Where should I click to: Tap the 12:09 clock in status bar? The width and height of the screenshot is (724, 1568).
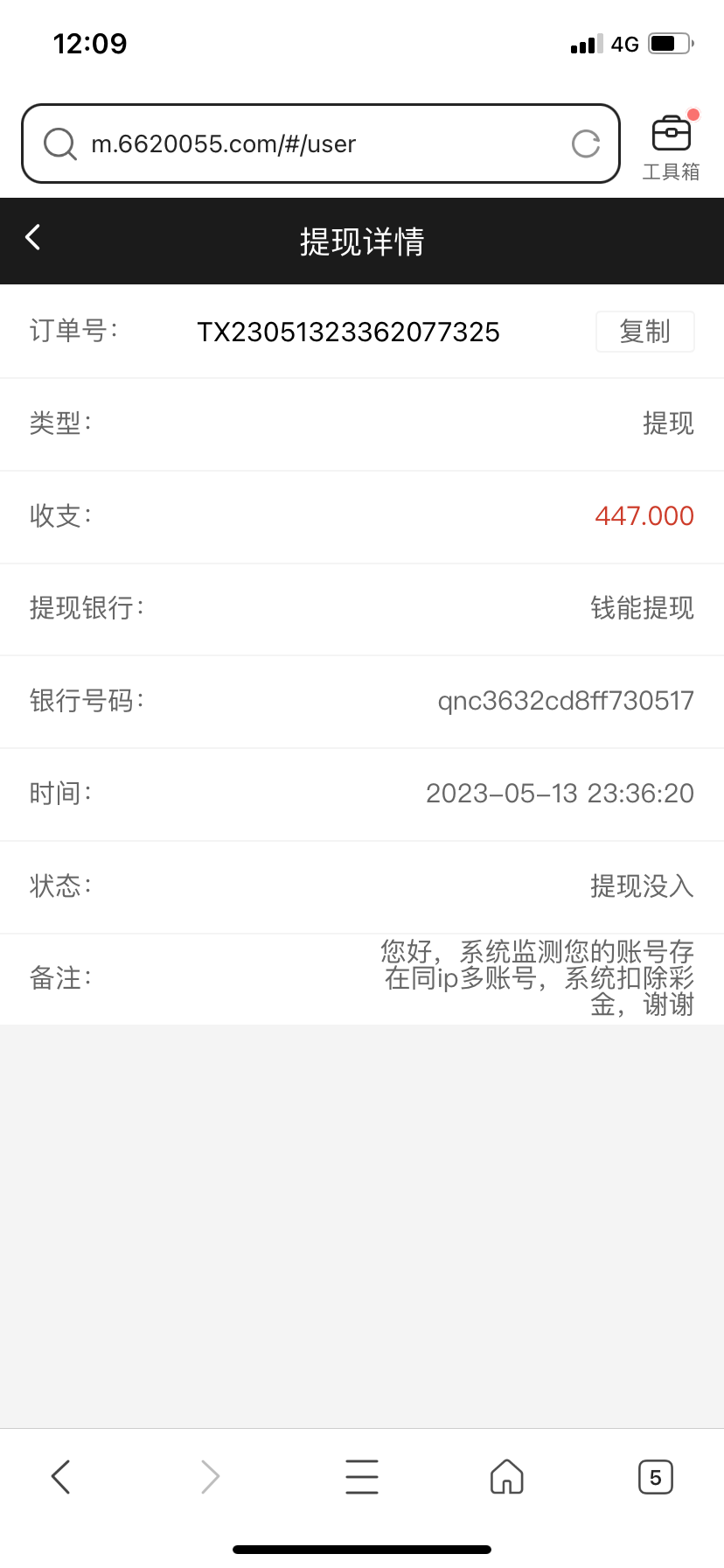(92, 43)
